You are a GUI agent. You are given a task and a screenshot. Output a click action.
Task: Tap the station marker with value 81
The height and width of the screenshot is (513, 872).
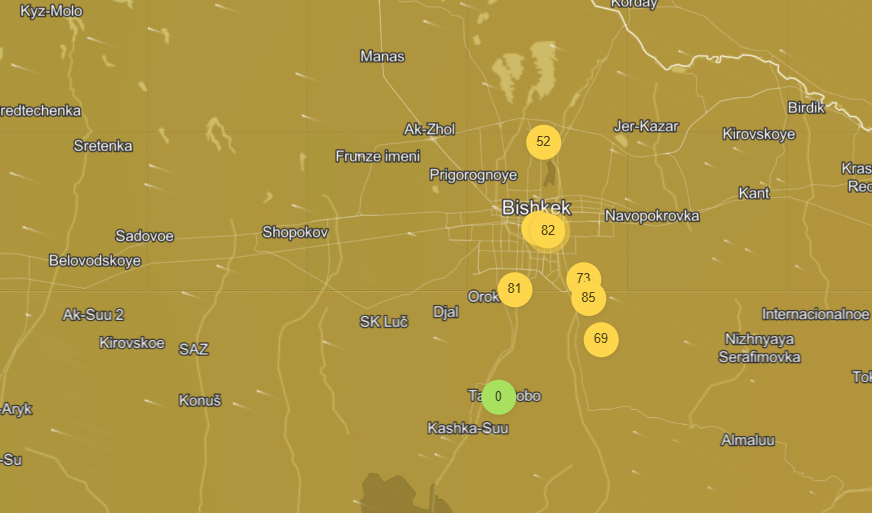pos(514,290)
